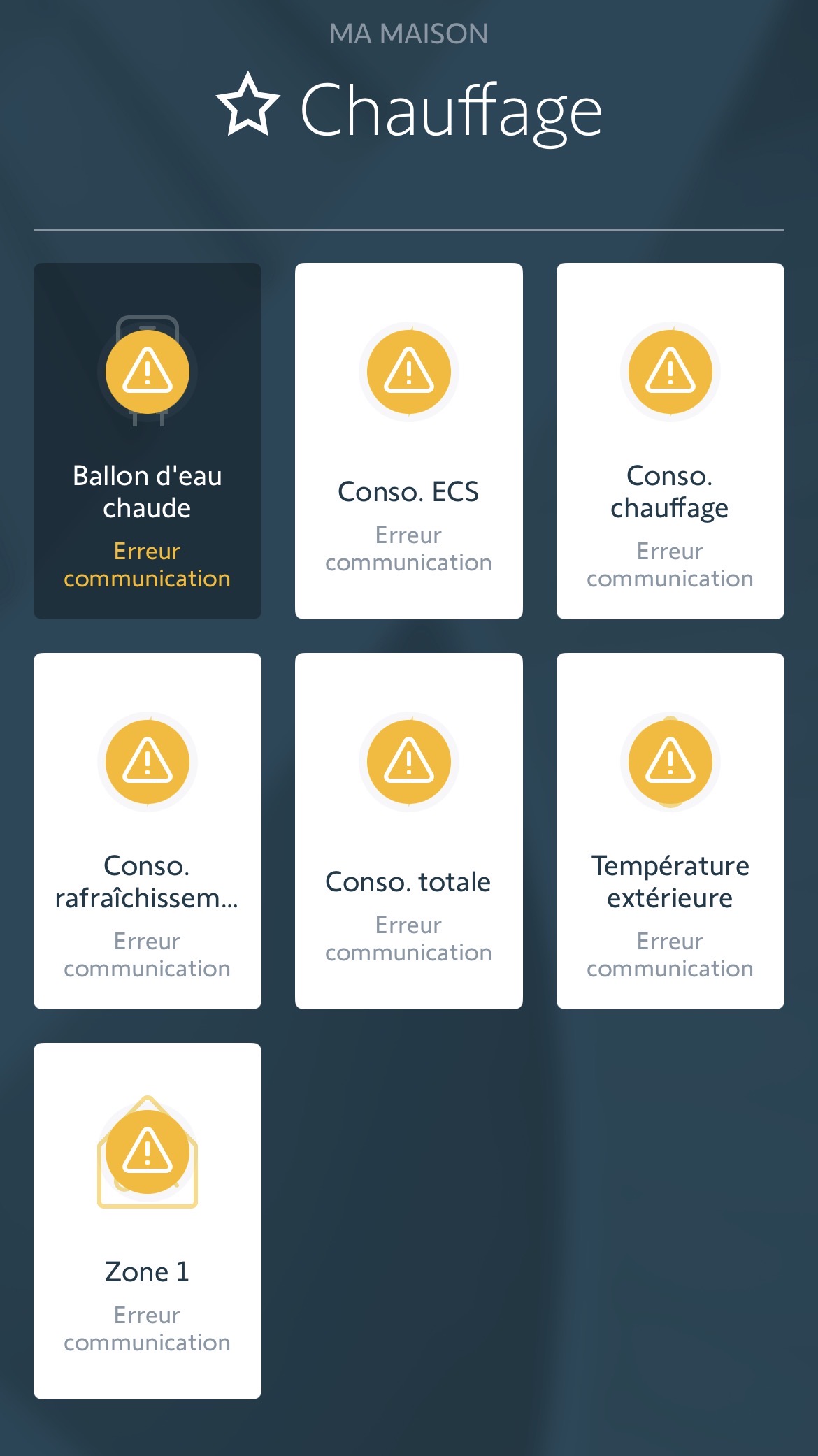Open the Température extérieure tile
Viewport: 818px width, 1456px height.
(x=670, y=830)
